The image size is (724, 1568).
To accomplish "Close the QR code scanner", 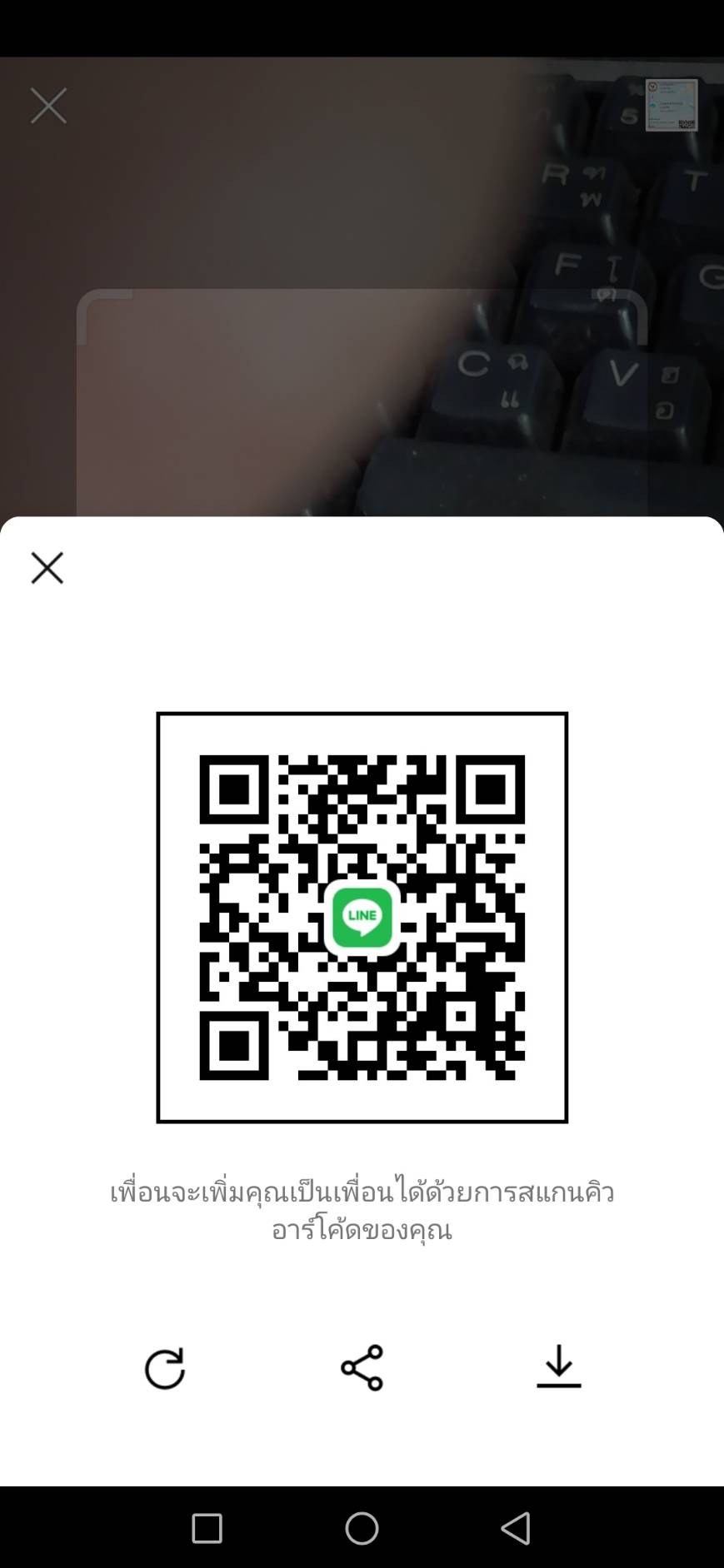I will [x=48, y=106].
